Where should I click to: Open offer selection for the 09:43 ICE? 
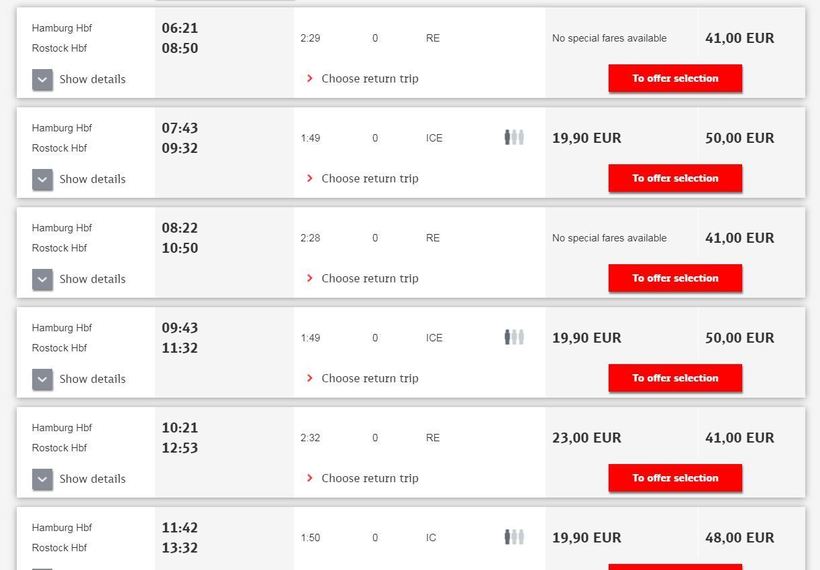(x=675, y=379)
